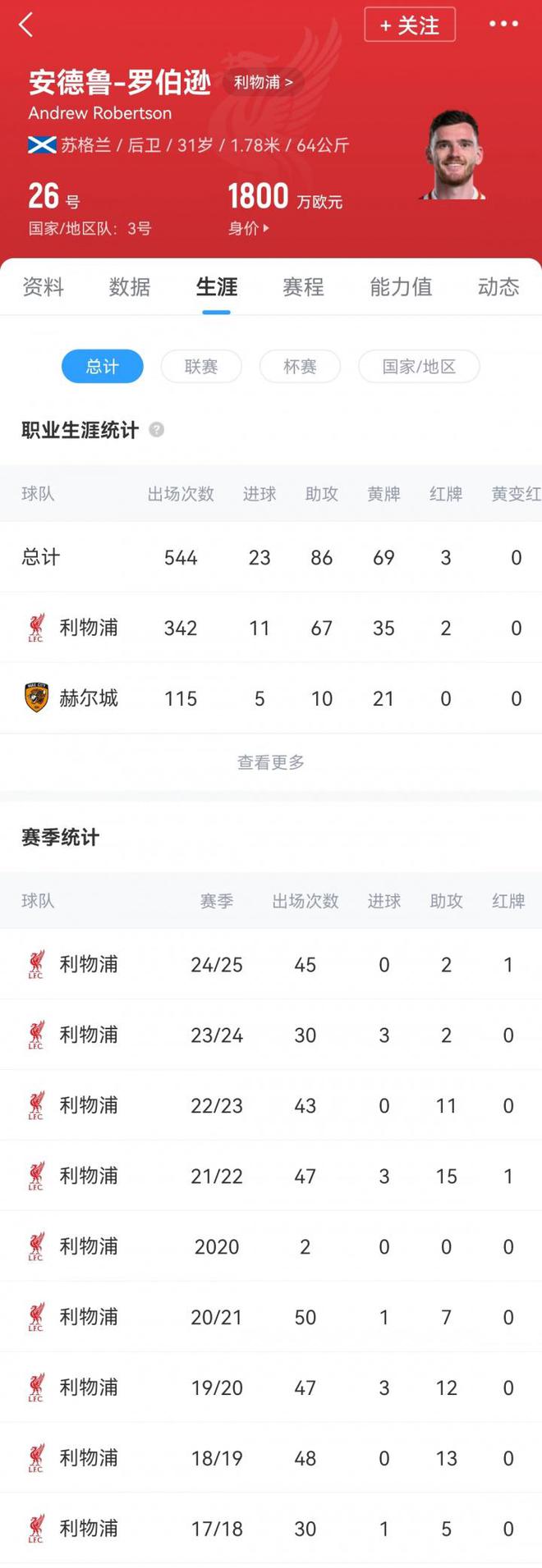Screen dimensions: 542x1568
Task: Switch to the 数据 tab
Action: pyautogui.click(x=130, y=286)
